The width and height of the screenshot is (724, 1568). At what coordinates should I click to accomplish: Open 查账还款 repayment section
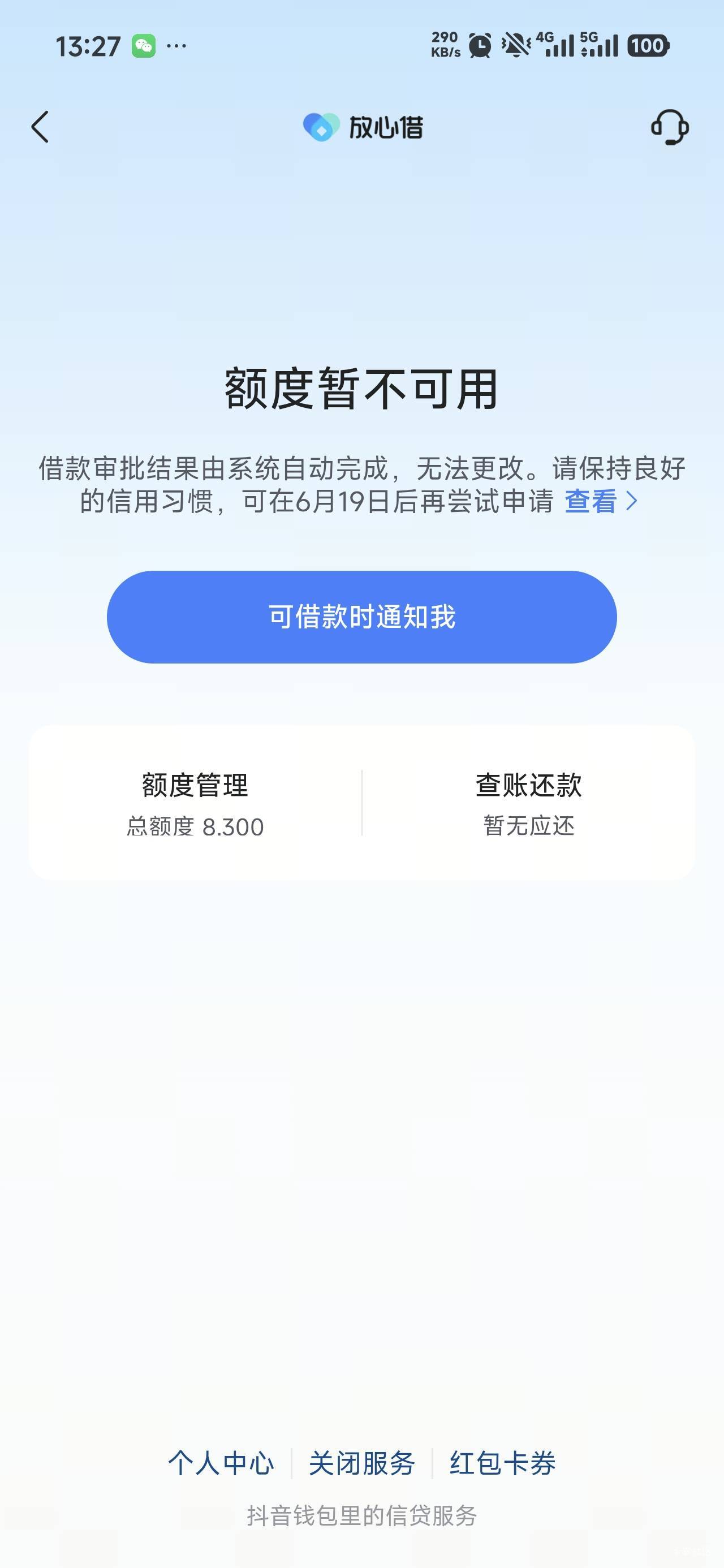click(528, 802)
